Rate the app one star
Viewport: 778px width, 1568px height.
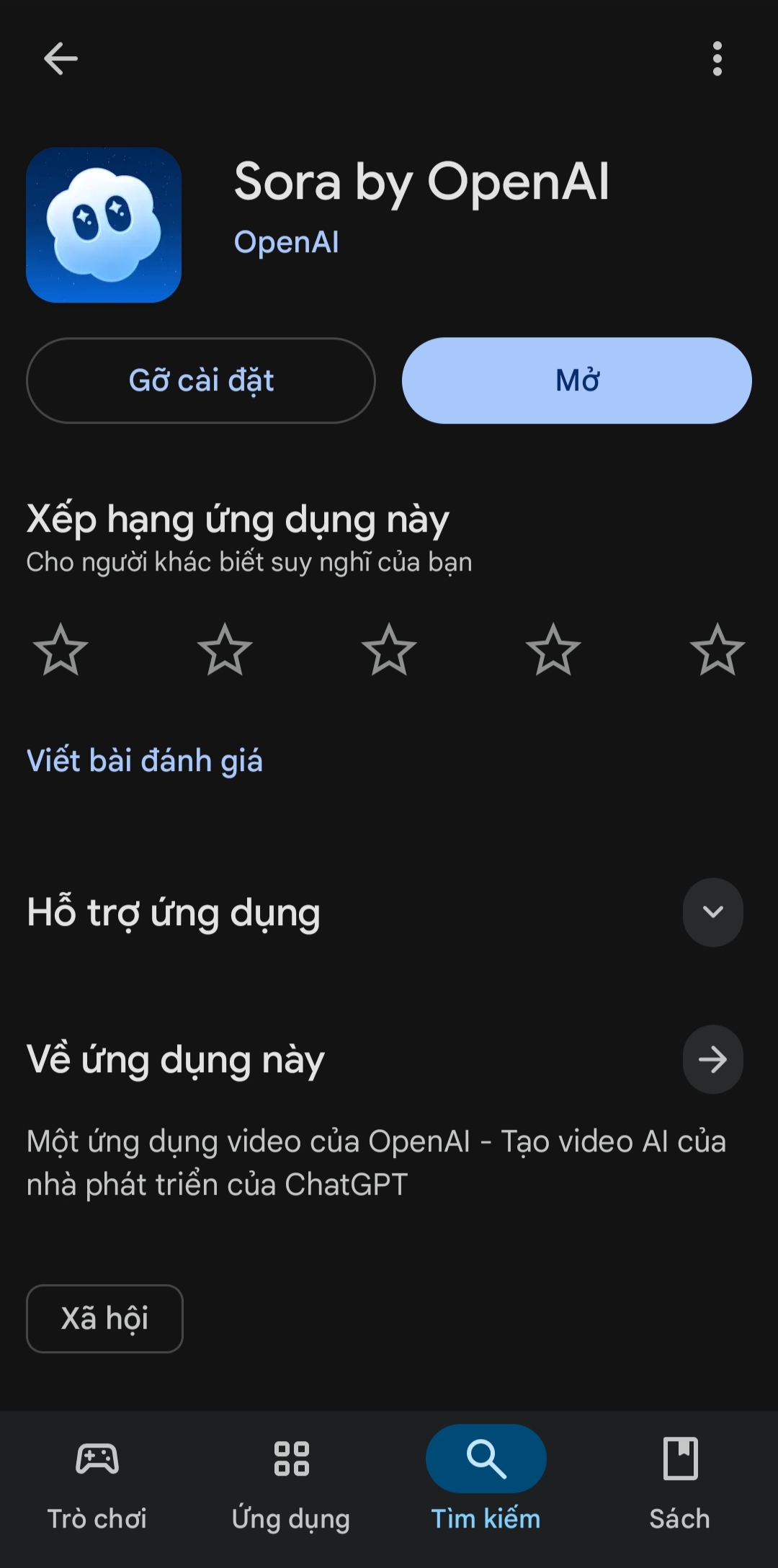[61, 650]
